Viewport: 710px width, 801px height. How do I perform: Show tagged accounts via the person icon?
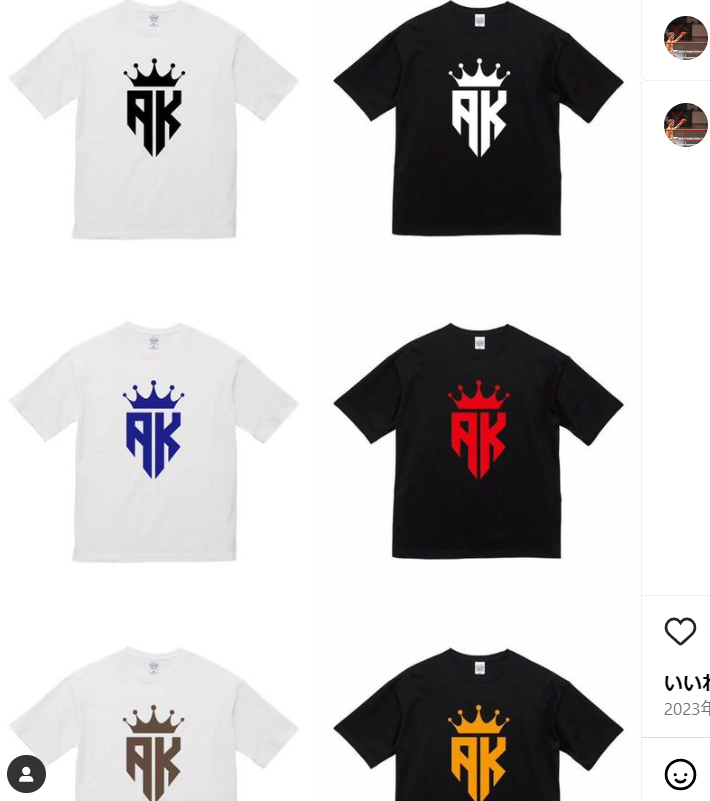coord(27,774)
